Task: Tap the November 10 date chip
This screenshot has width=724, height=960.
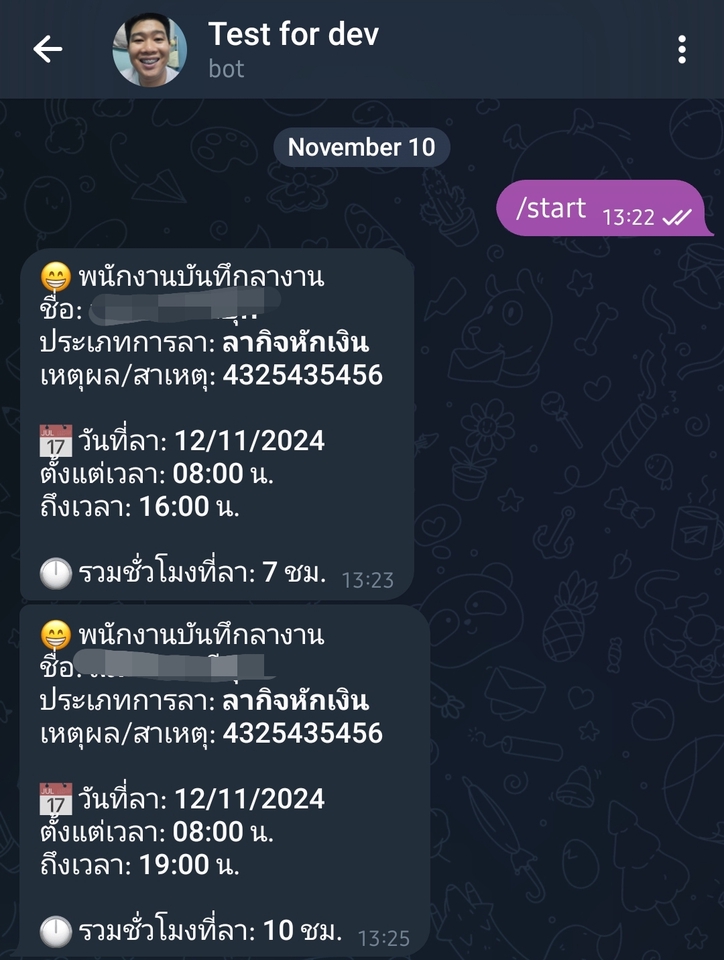Action: pos(361,147)
